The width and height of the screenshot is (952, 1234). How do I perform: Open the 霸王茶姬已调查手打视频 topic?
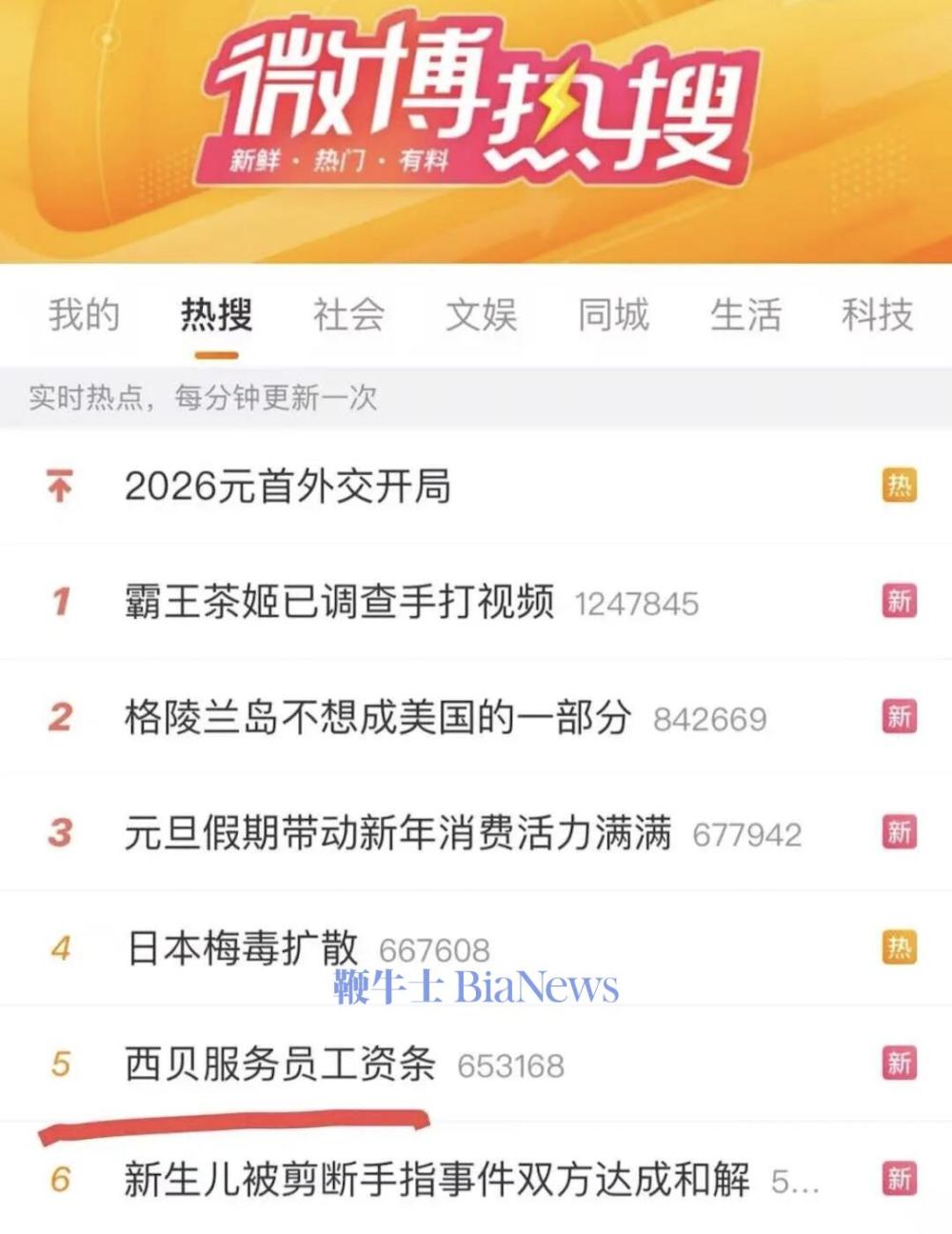click(341, 603)
